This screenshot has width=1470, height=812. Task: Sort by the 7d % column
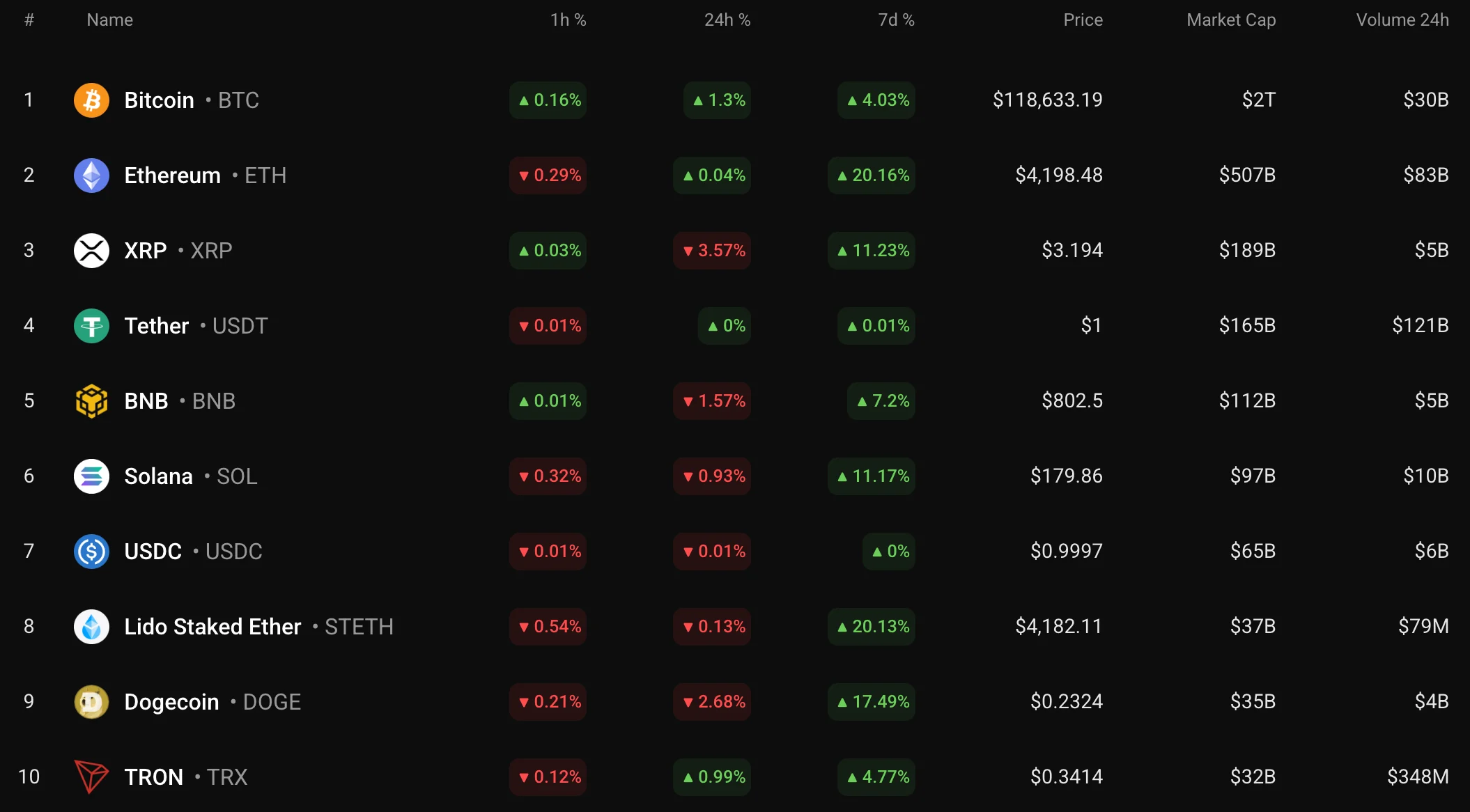[896, 20]
